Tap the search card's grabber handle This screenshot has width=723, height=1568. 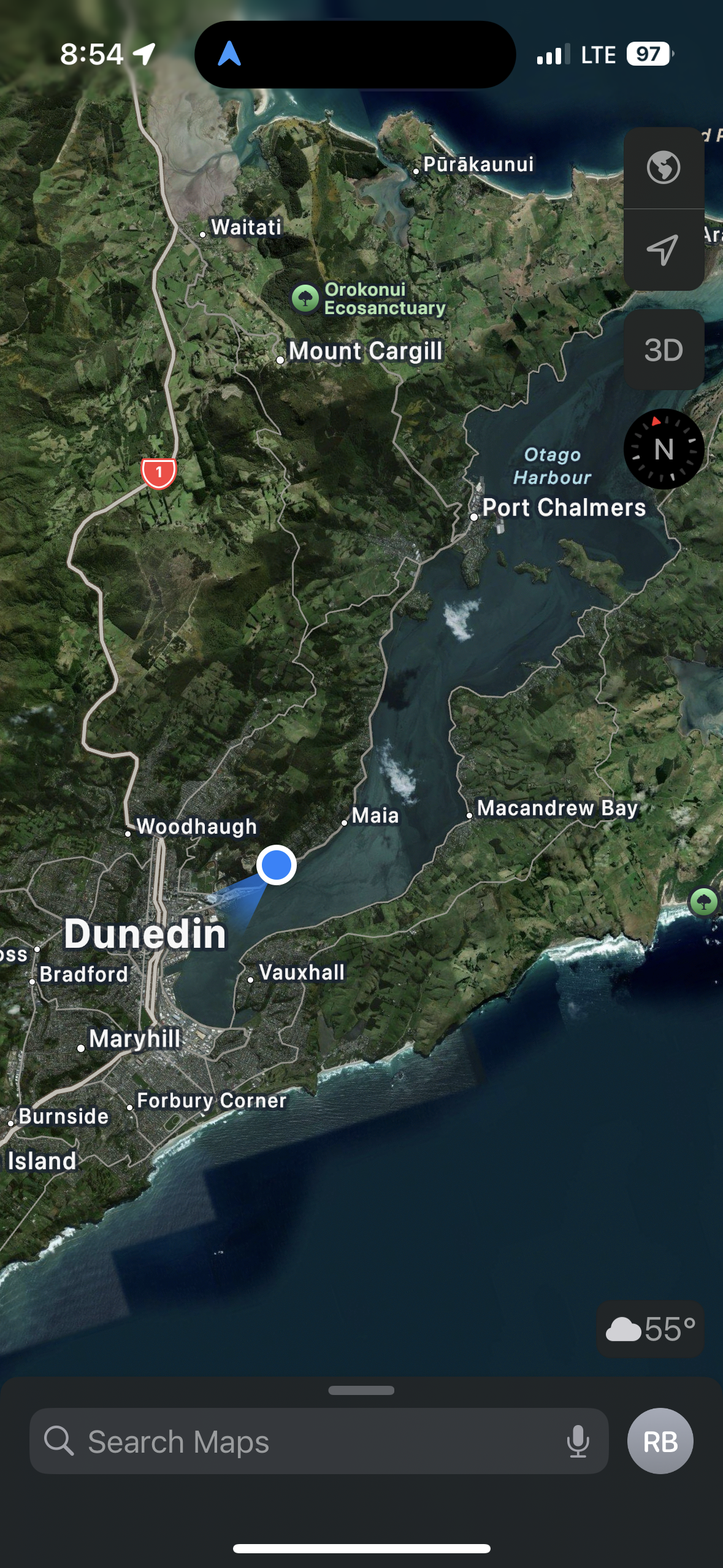(361, 1391)
